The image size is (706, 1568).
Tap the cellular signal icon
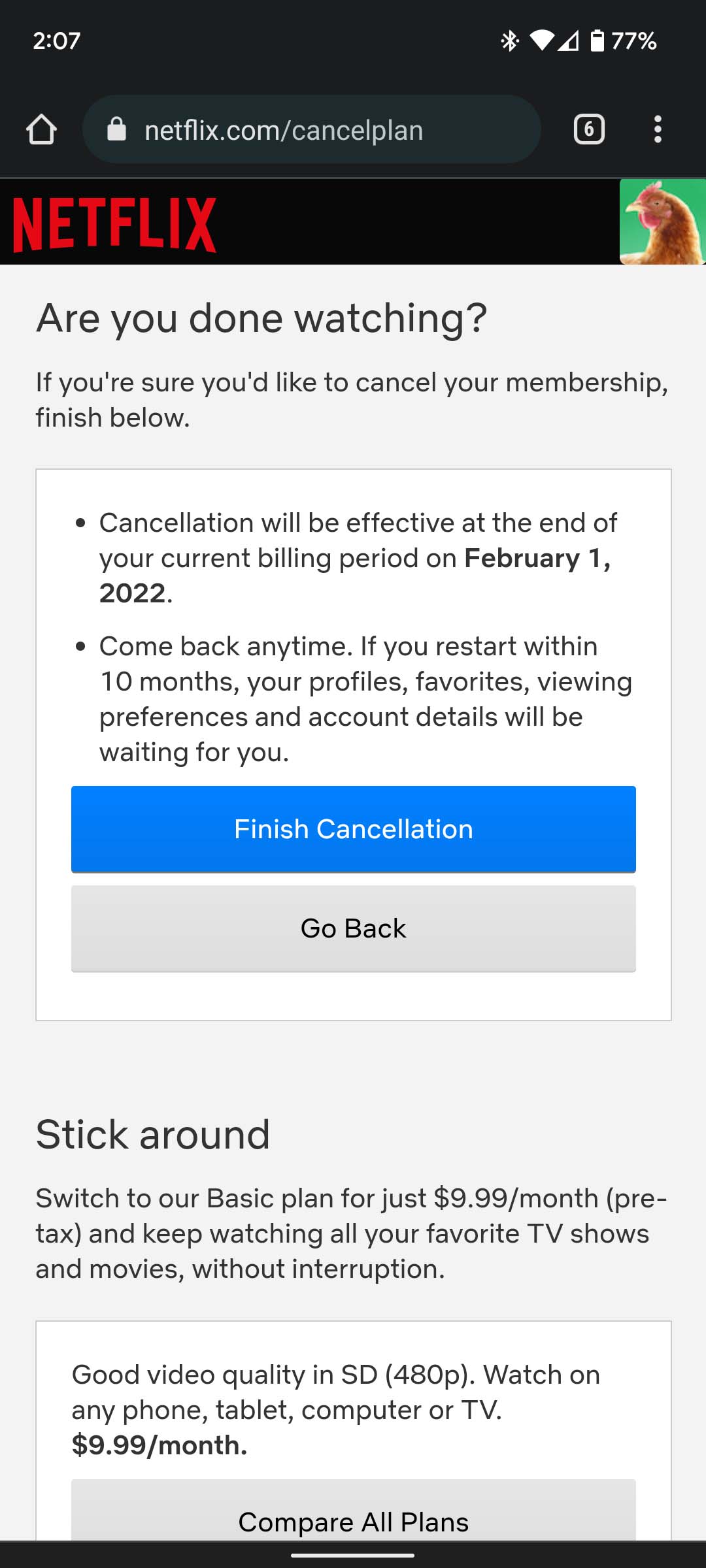click(x=570, y=41)
